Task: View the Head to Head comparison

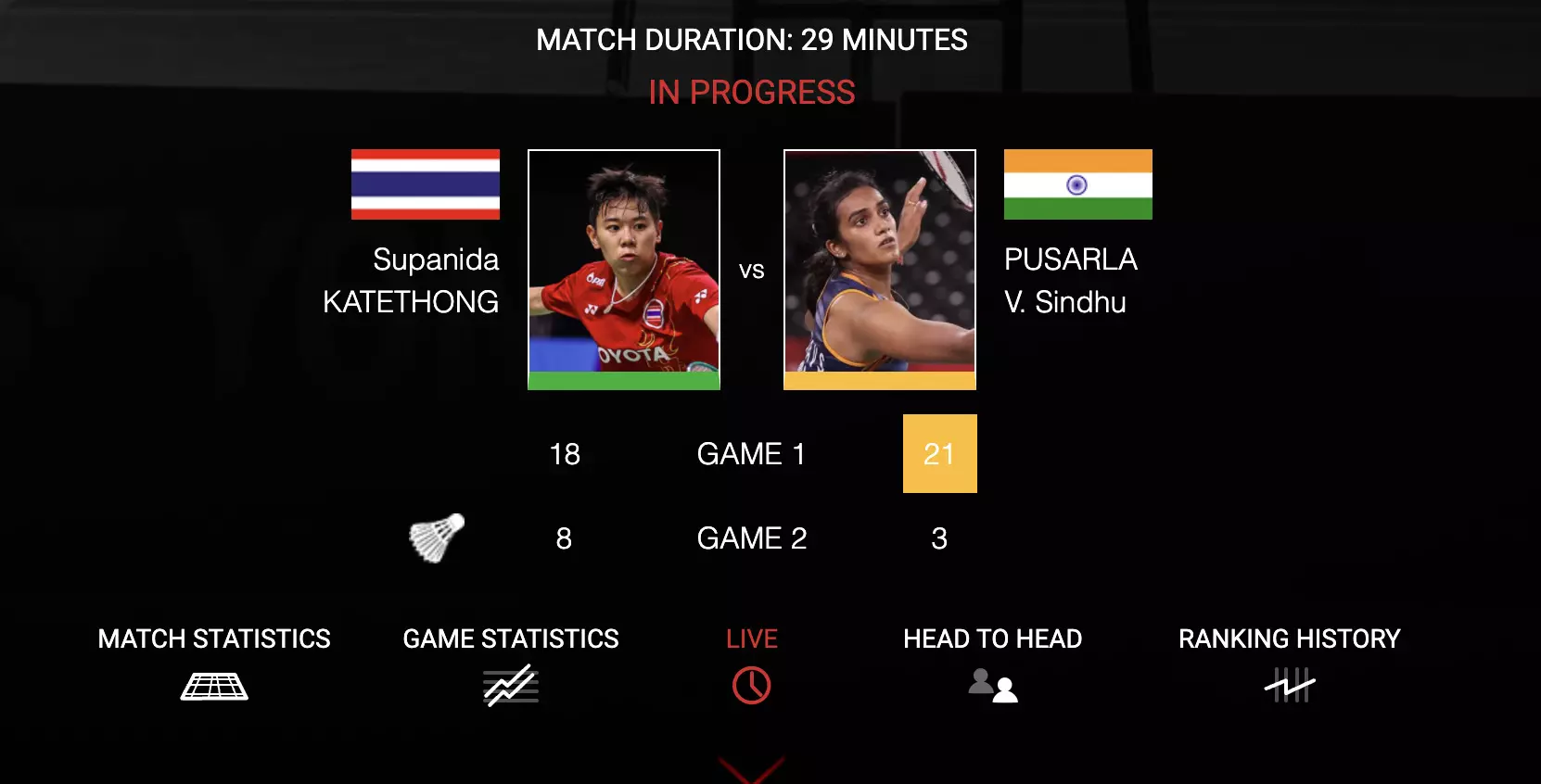Action: [x=992, y=664]
